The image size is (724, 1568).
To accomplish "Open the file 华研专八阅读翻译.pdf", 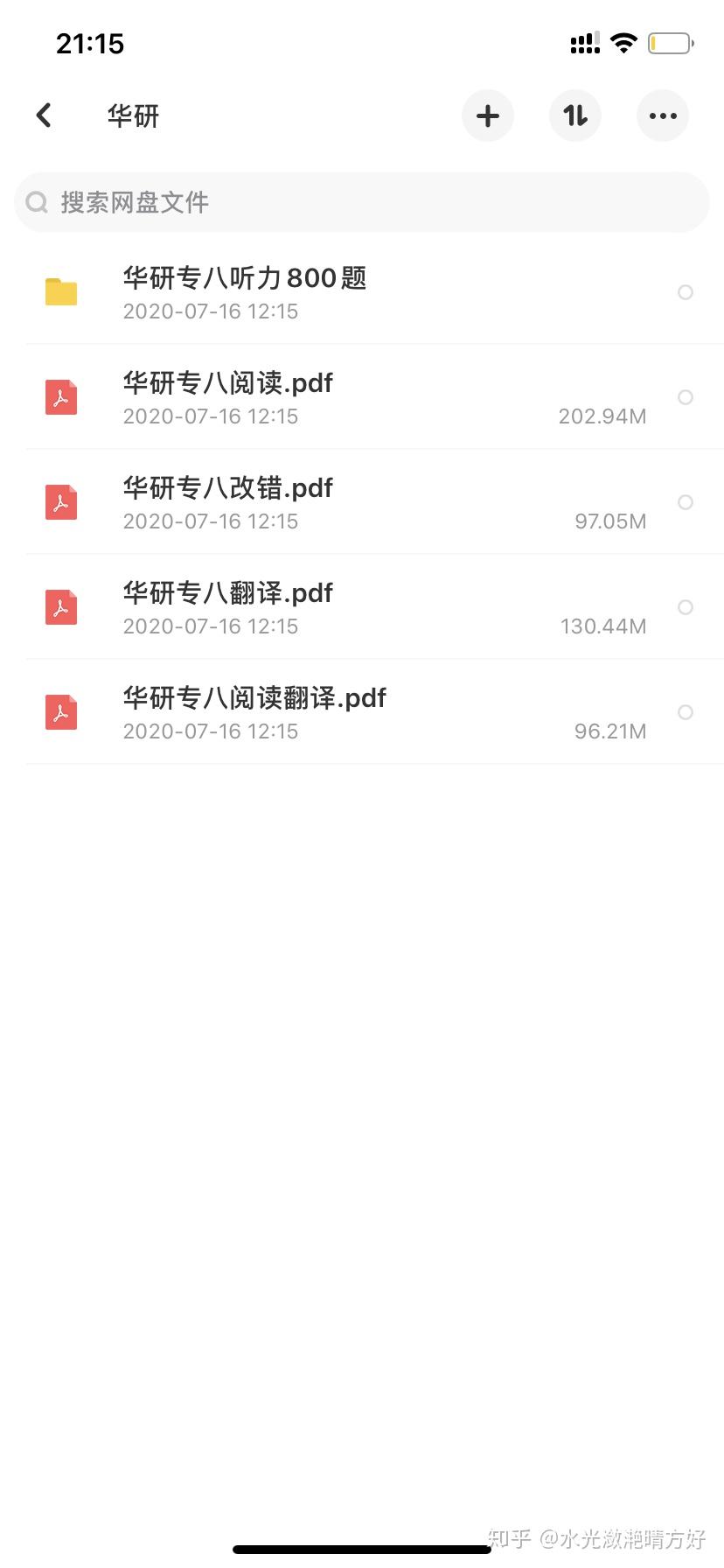I will [x=254, y=711].
